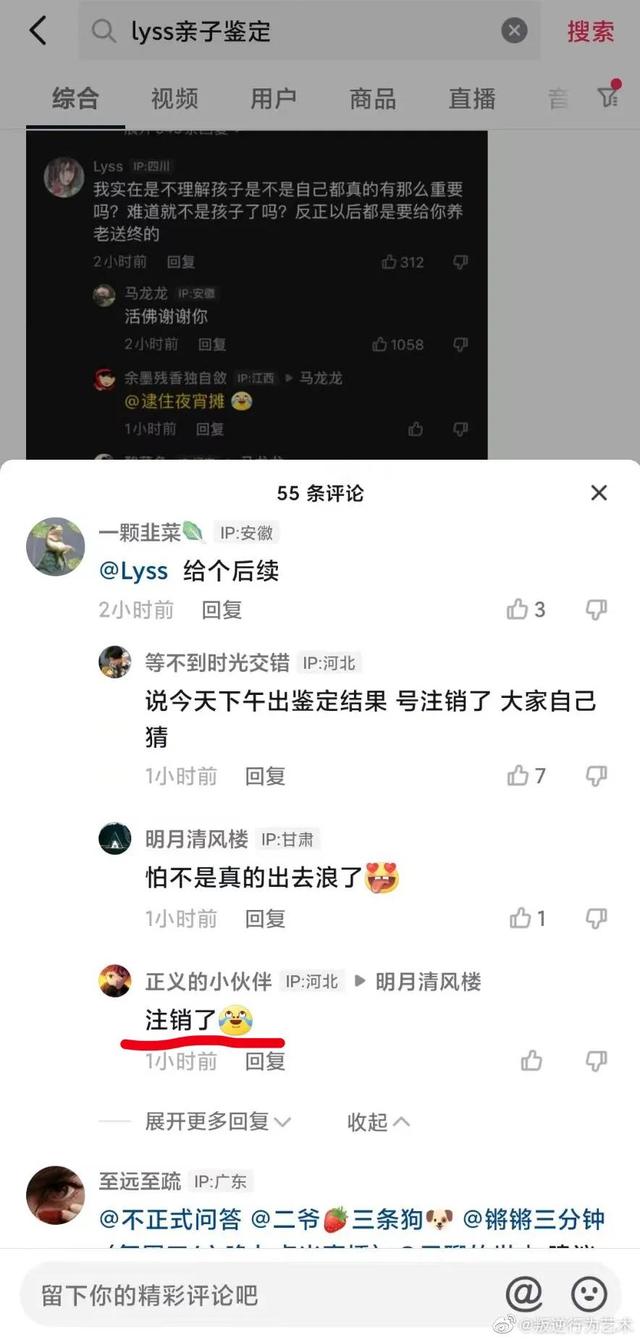Switch to the 视频 tab
Viewport: 640px width, 1340px height.
coord(174,98)
